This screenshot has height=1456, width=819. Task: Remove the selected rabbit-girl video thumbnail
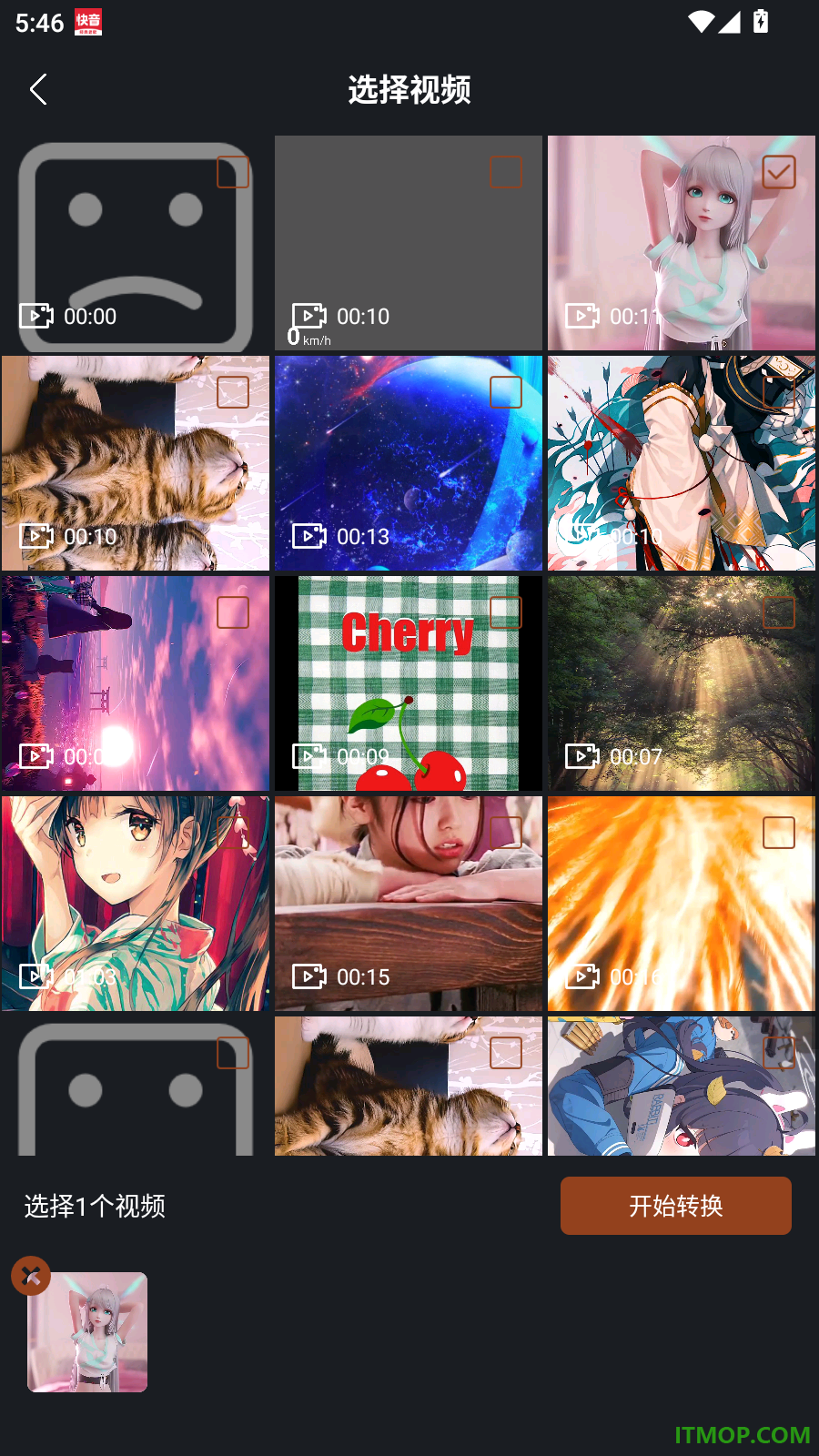coord(31,1276)
